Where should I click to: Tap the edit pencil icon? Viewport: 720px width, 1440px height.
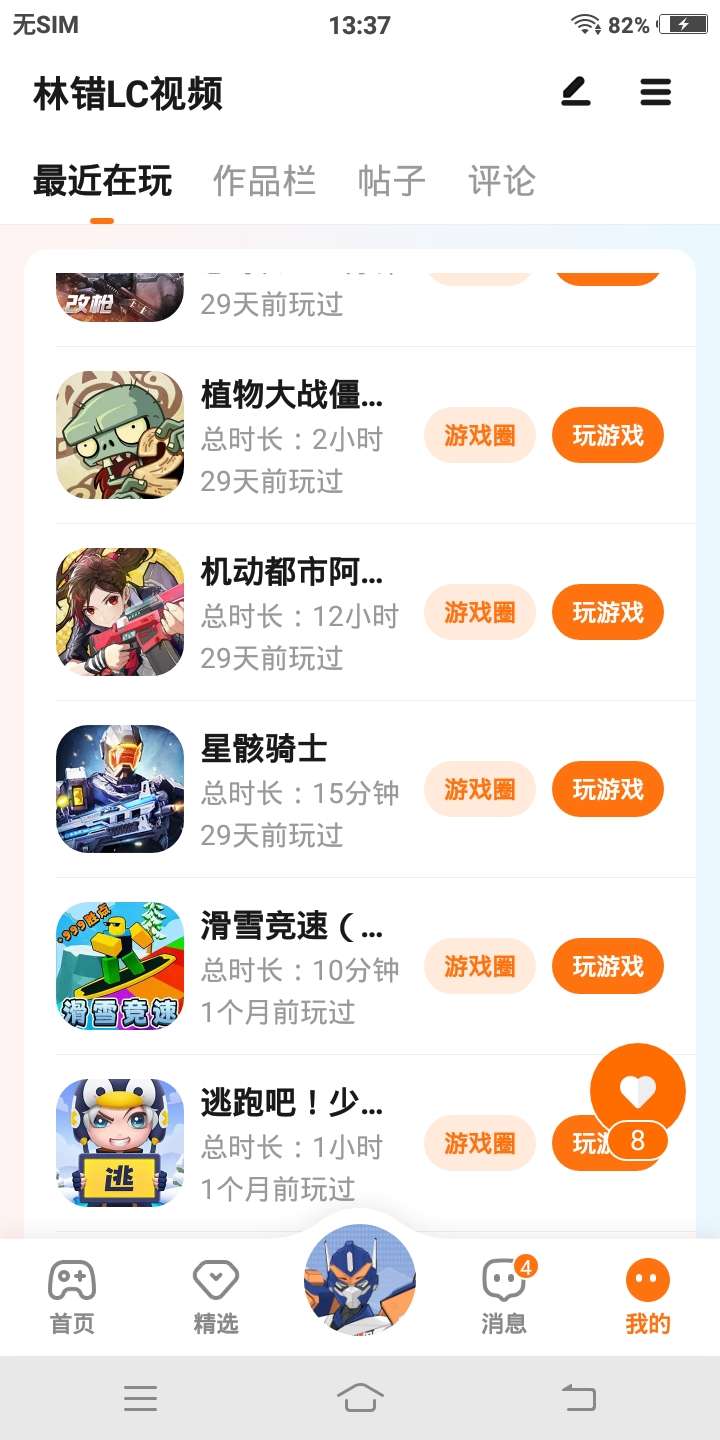(575, 93)
